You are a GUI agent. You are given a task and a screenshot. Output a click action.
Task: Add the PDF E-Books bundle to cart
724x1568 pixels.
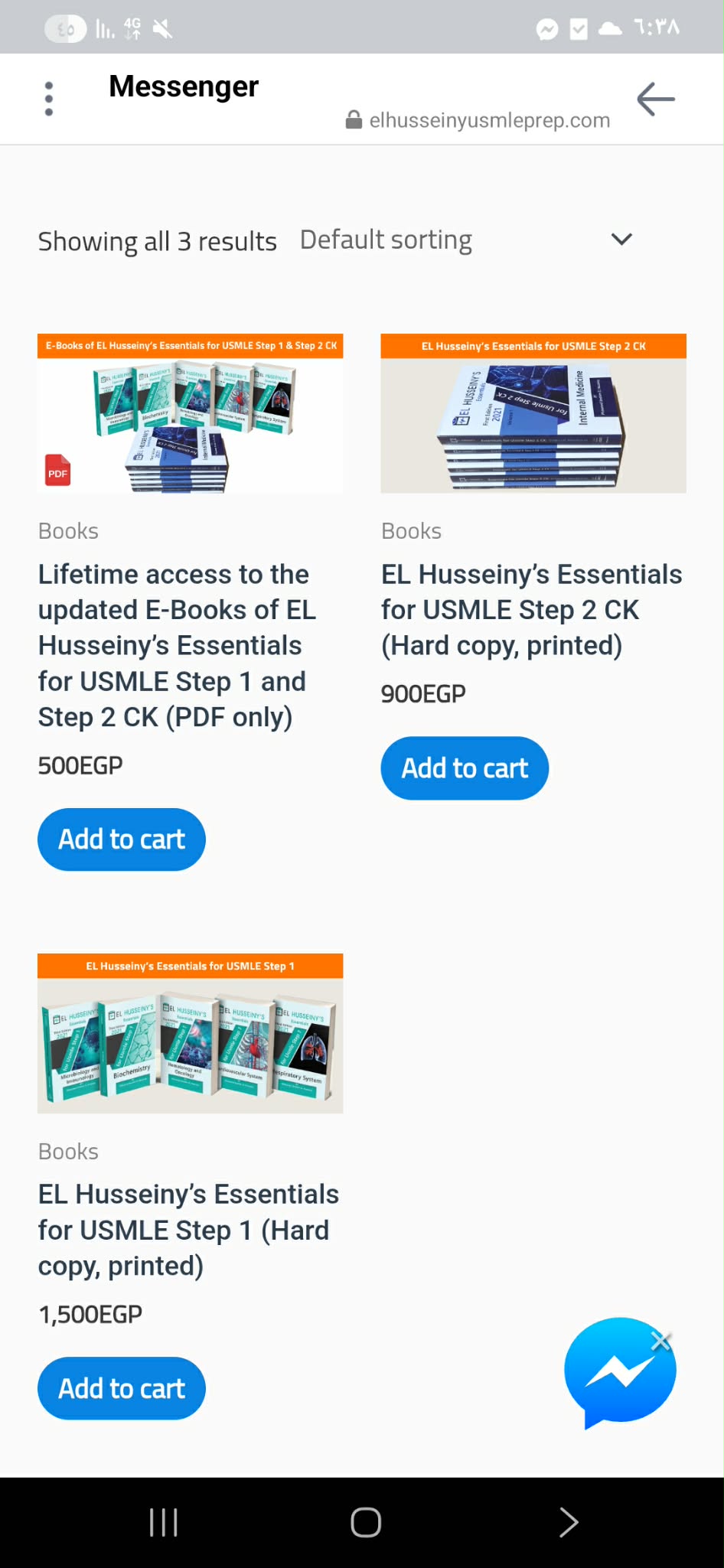[122, 839]
